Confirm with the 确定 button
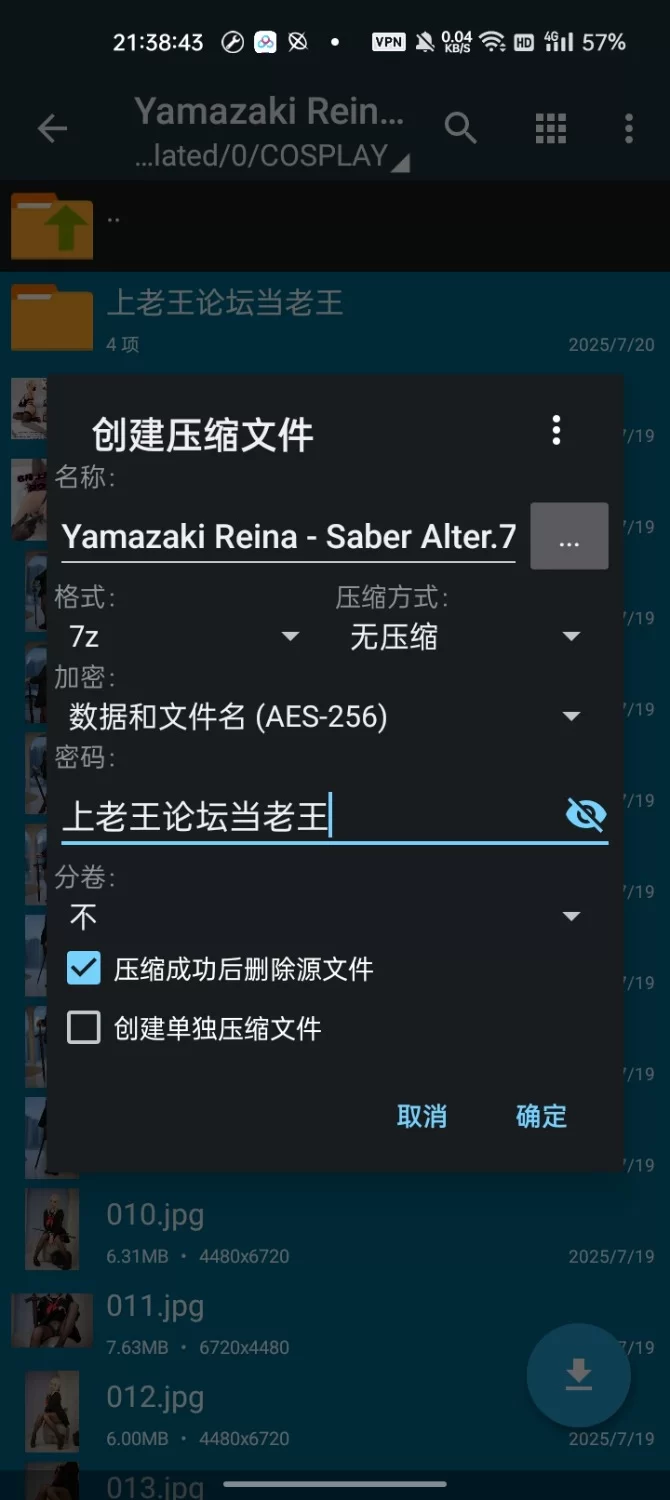The height and width of the screenshot is (1500, 670). (x=541, y=1116)
